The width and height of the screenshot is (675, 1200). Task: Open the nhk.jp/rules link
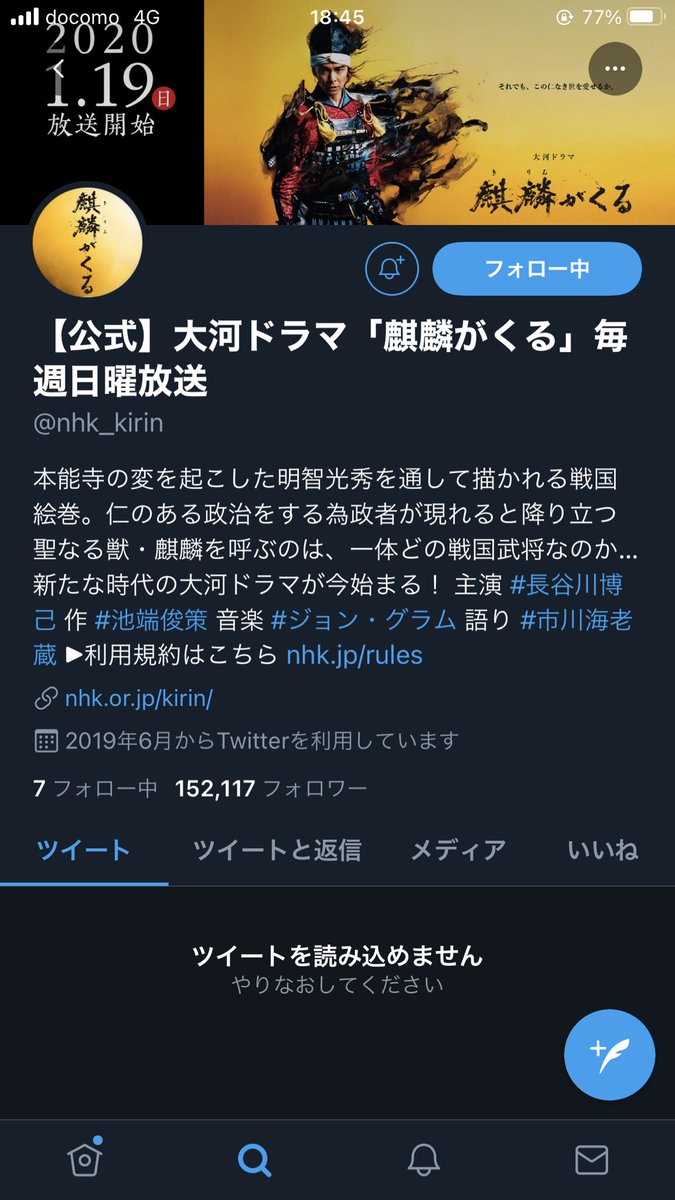coord(354,655)
